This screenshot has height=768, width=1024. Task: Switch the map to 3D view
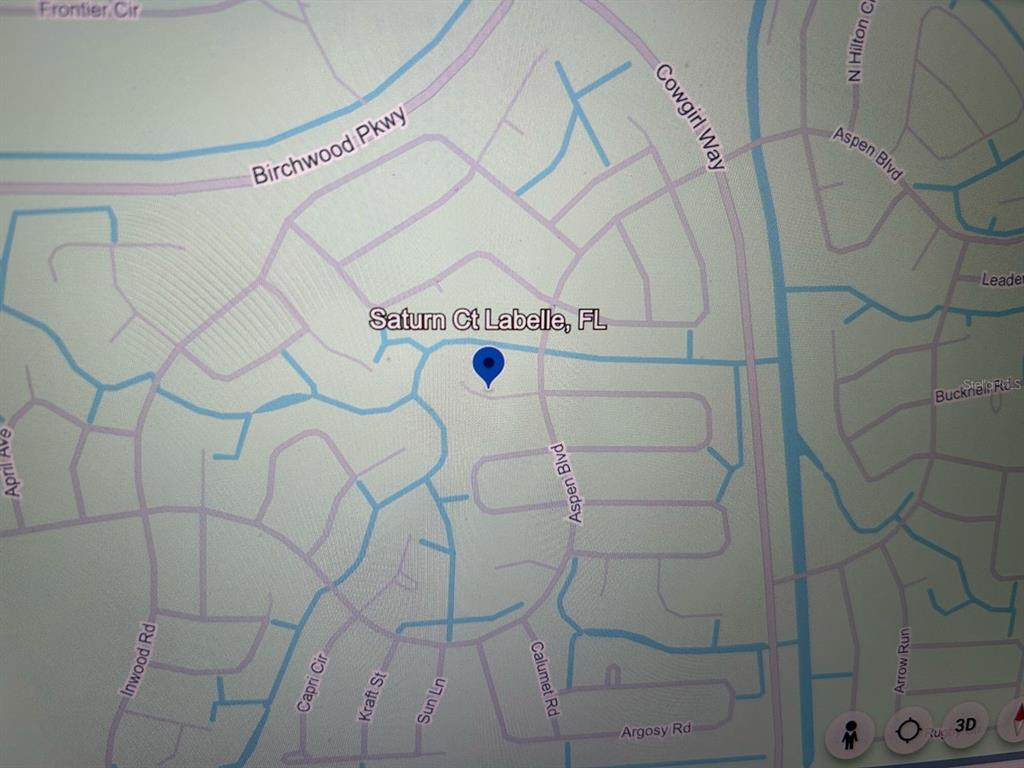pos(965,724)
